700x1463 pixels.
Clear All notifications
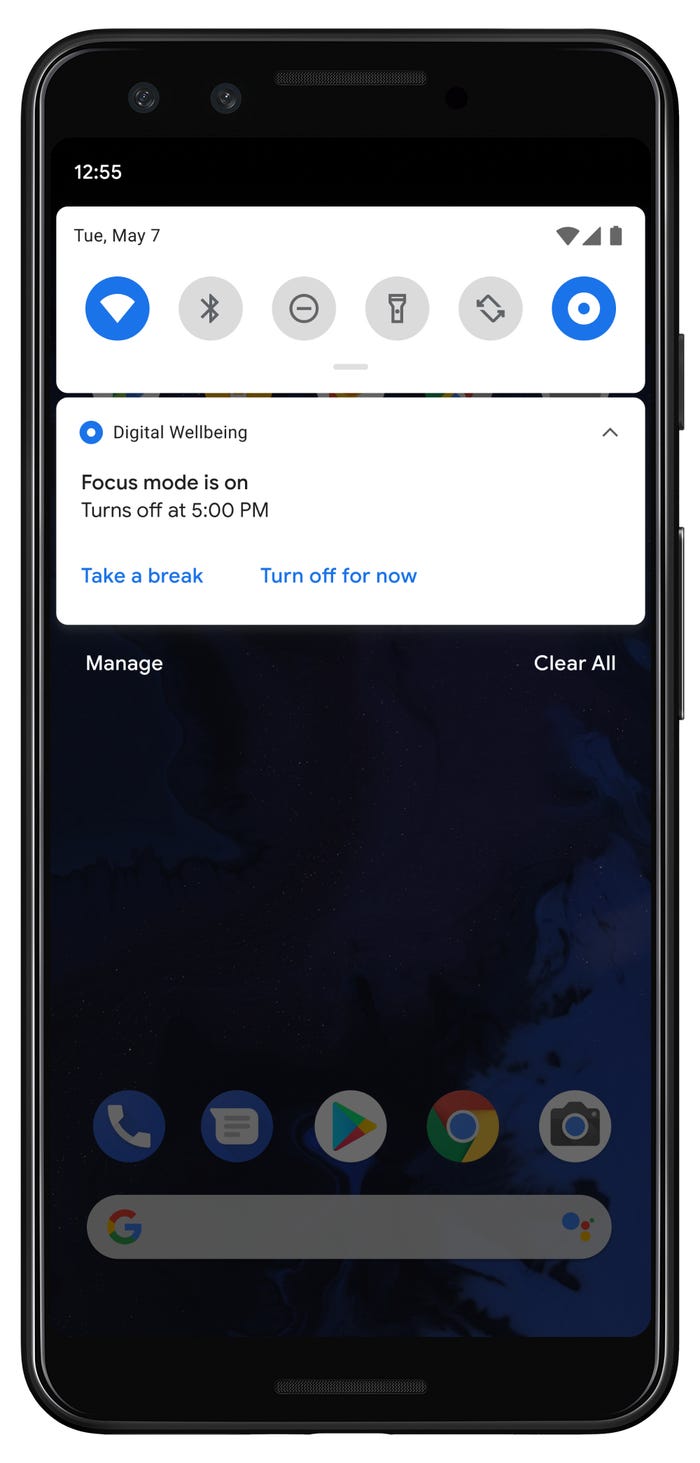(575, 663)
